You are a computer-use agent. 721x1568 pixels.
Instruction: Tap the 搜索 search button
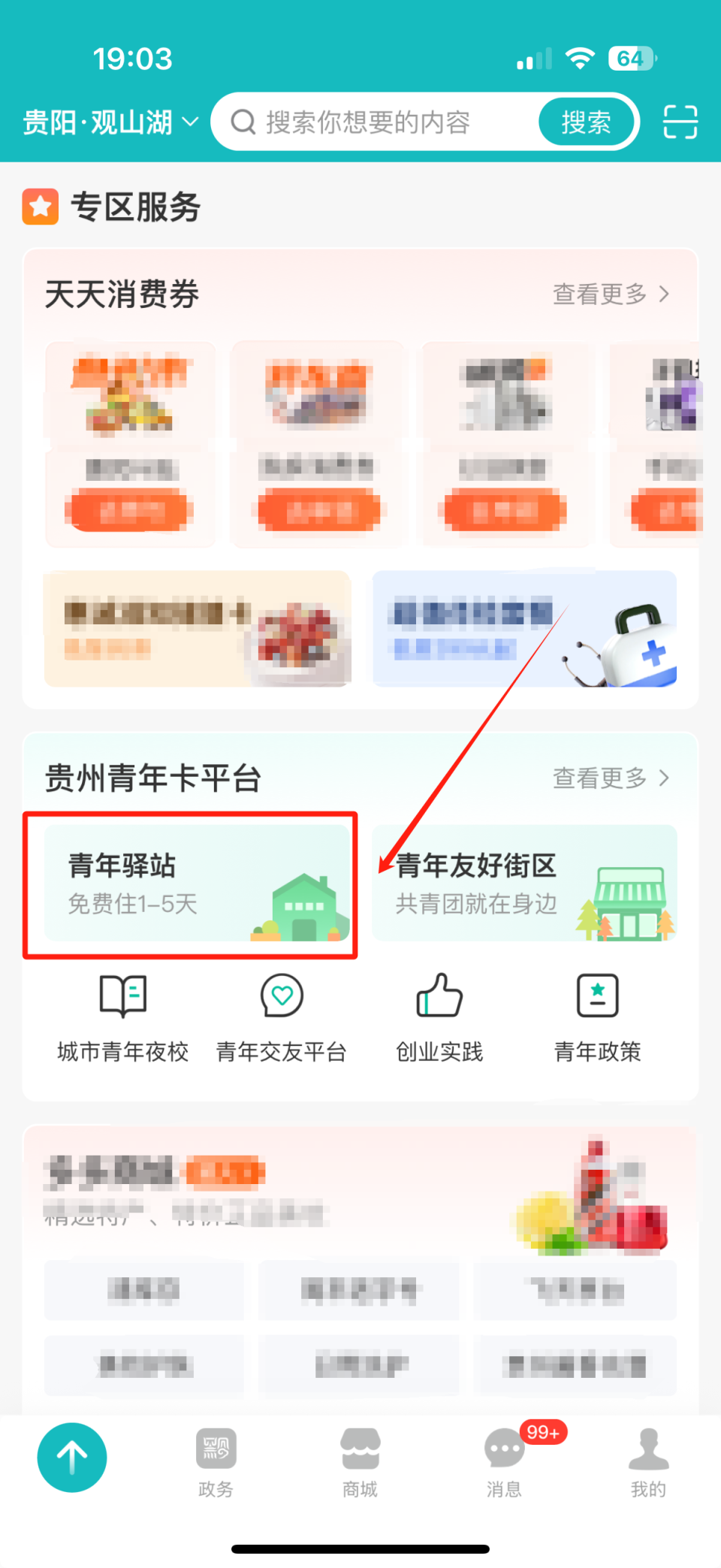tap(587, 122)
